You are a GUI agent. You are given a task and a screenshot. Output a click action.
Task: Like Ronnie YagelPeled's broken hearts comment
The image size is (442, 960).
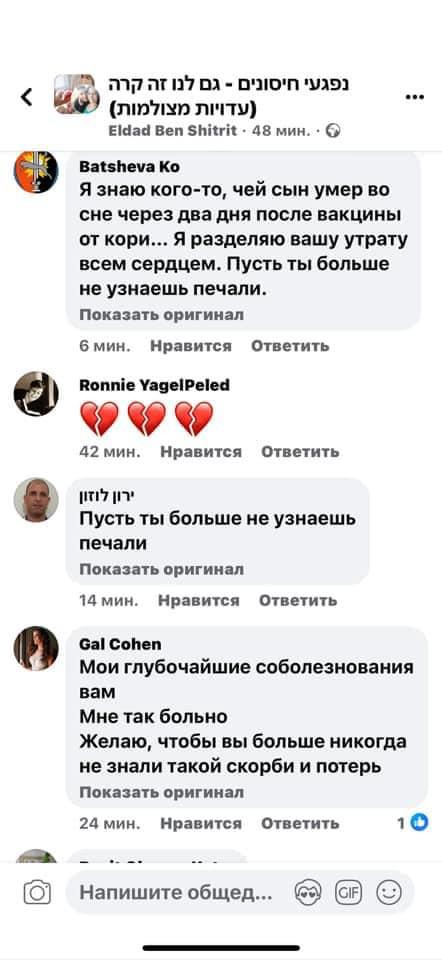[x=201, y=452]
